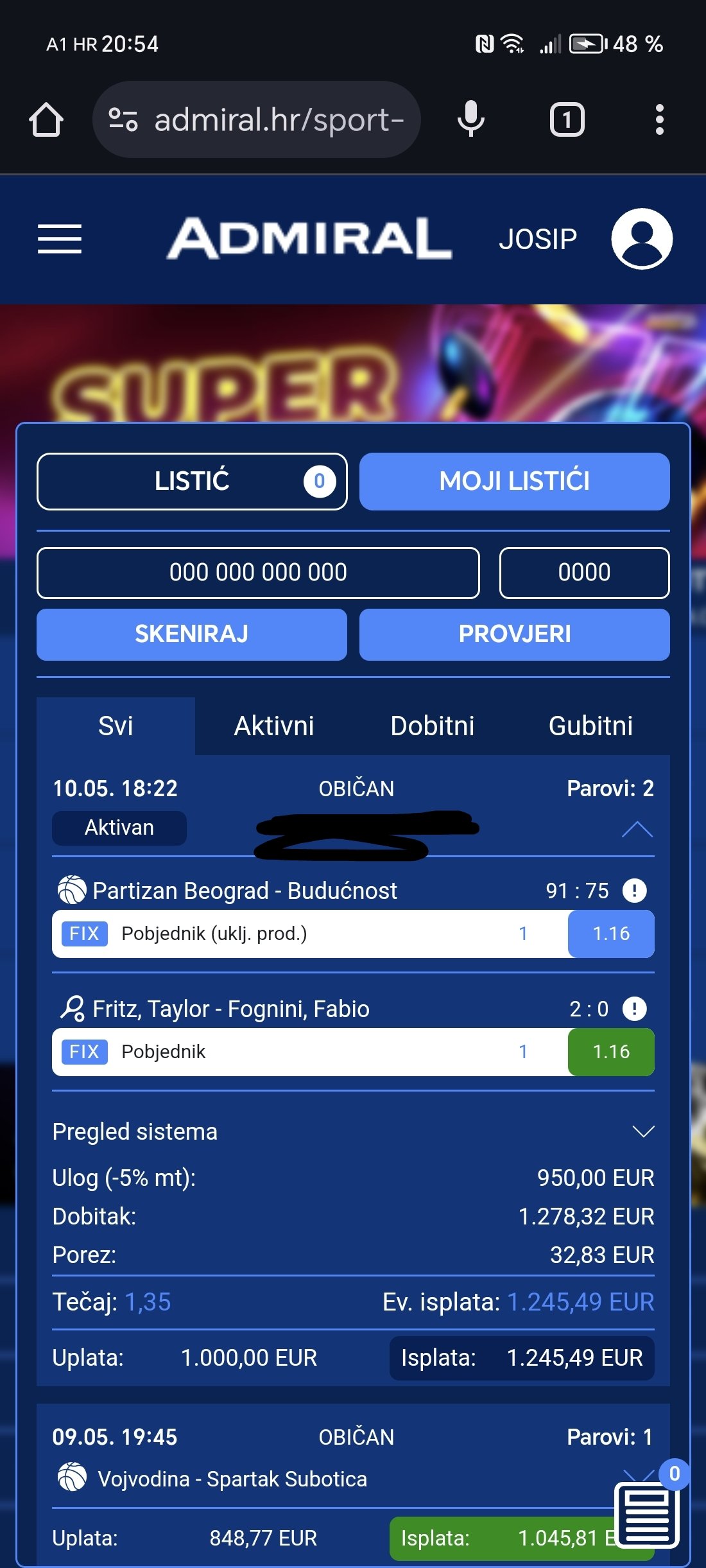Open the floating ticket slip button
Image resolution: width=706 pixels, height=1568 pixels.
coord(648,1515)
